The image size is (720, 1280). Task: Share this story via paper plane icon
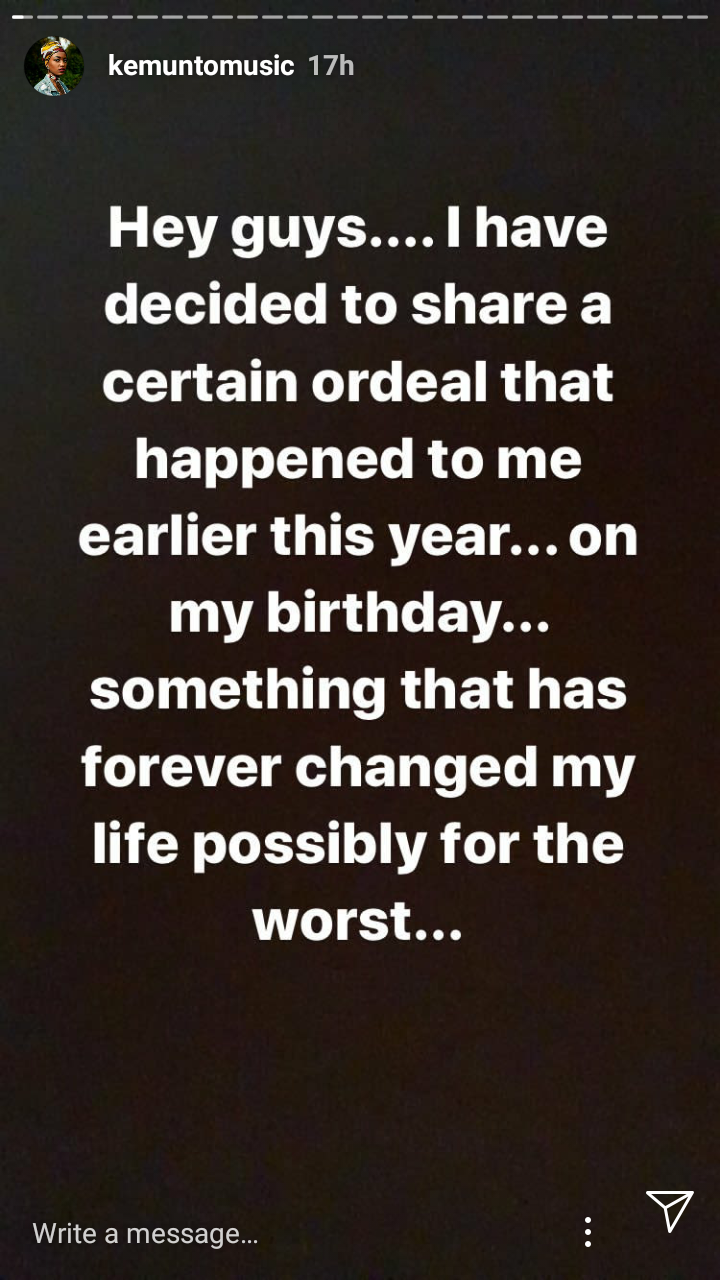click(669, 1211)
